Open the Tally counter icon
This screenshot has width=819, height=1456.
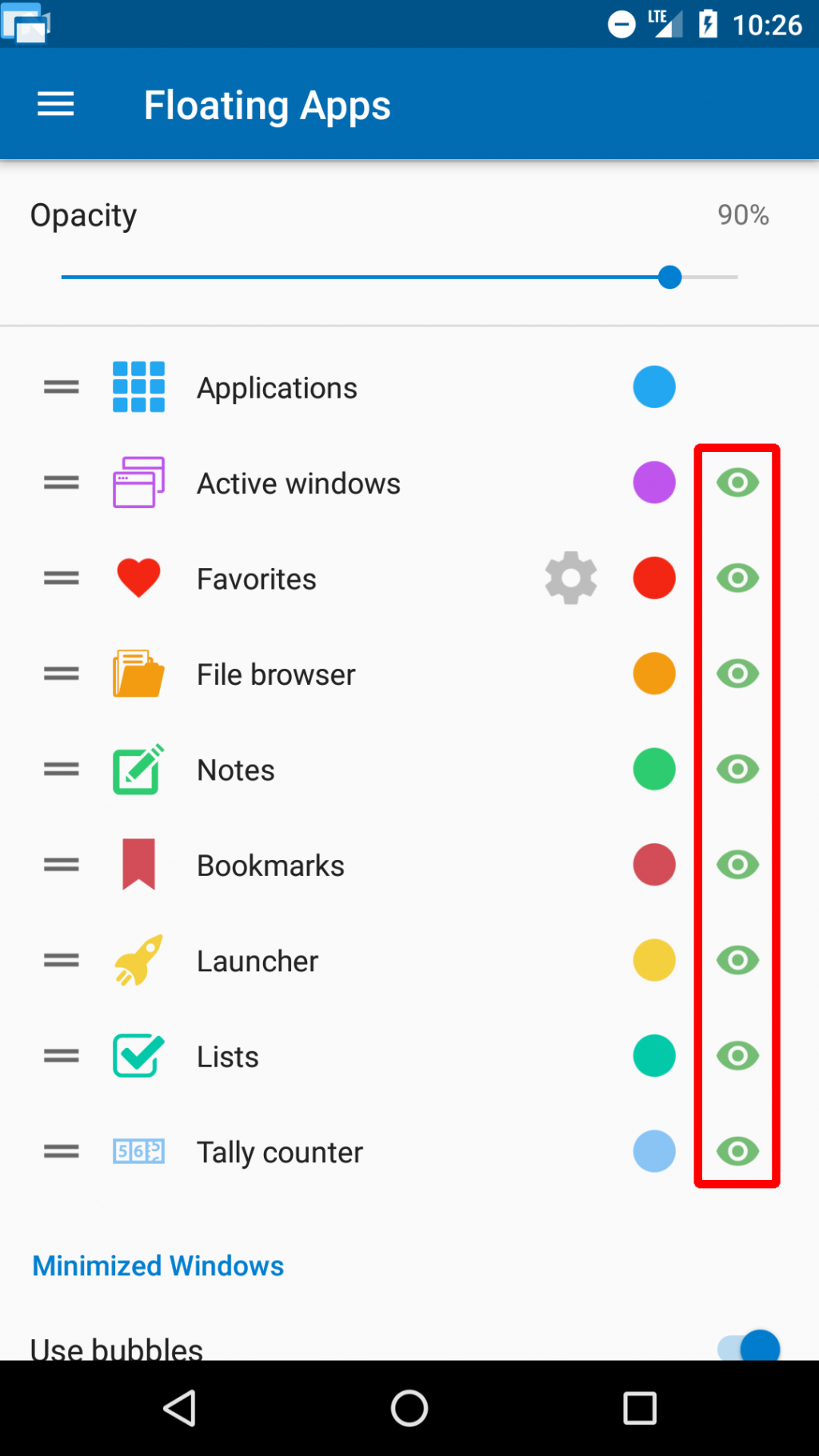(x=138, y=1151)
